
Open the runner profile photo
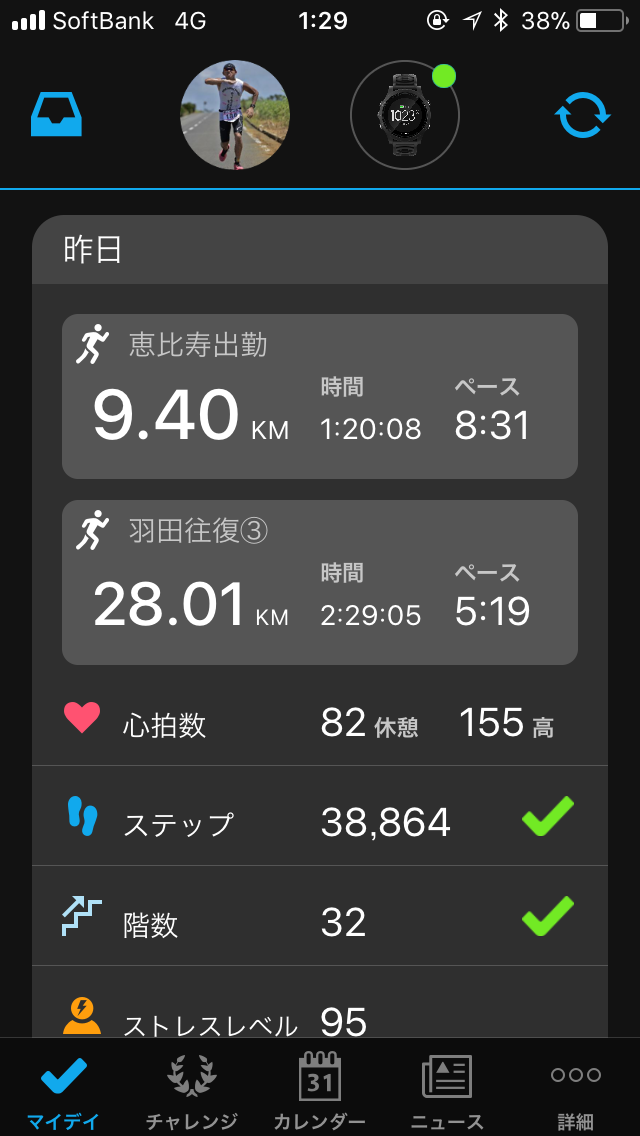[235, 115]
